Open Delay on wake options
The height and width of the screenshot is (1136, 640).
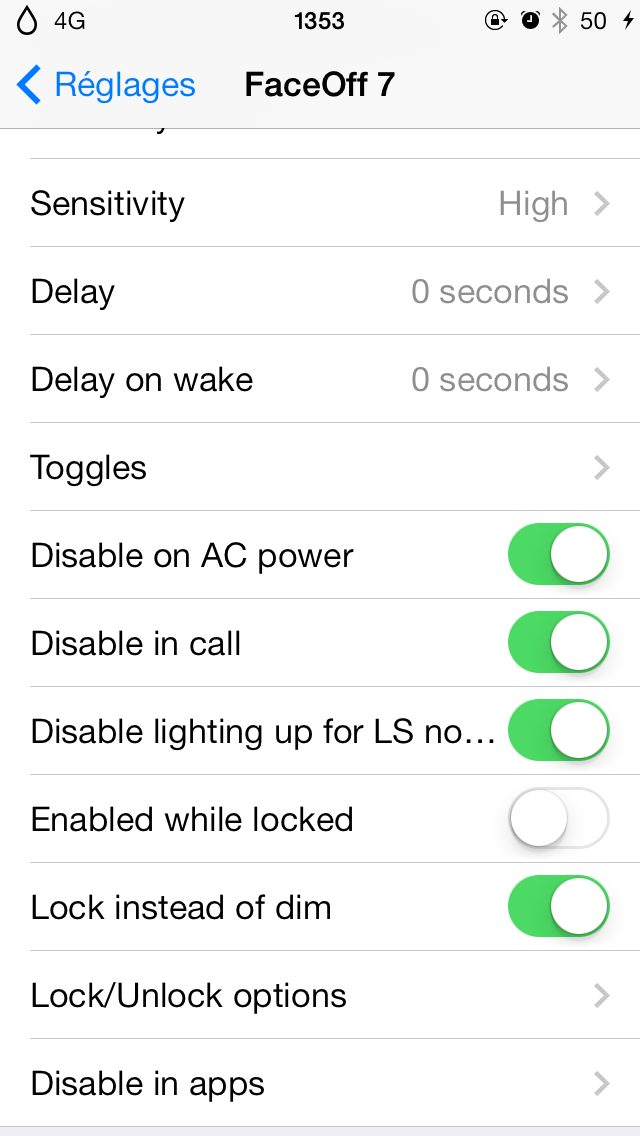pyautogui.click(x=320, y=380)
